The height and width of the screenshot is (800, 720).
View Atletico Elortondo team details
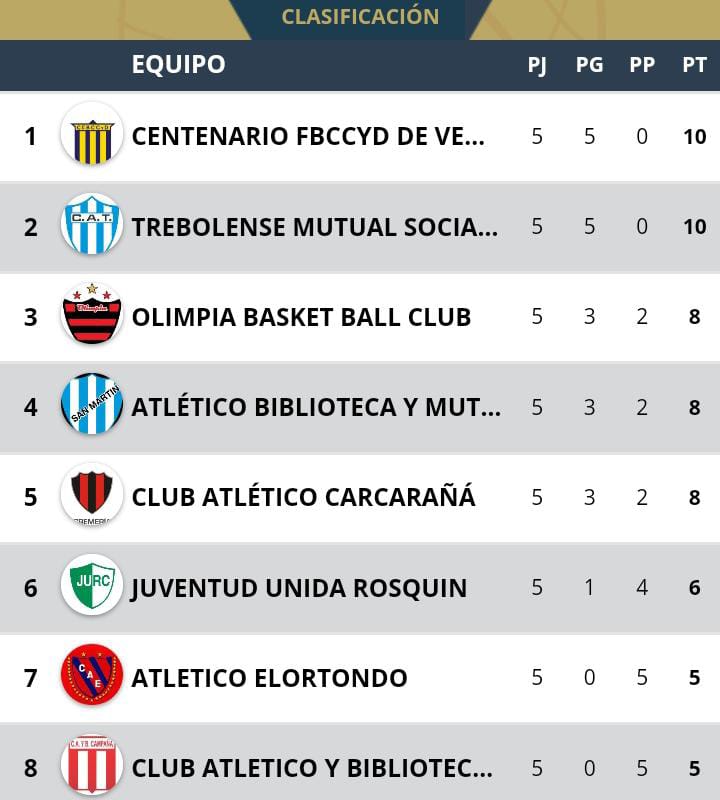pos(269,678)
